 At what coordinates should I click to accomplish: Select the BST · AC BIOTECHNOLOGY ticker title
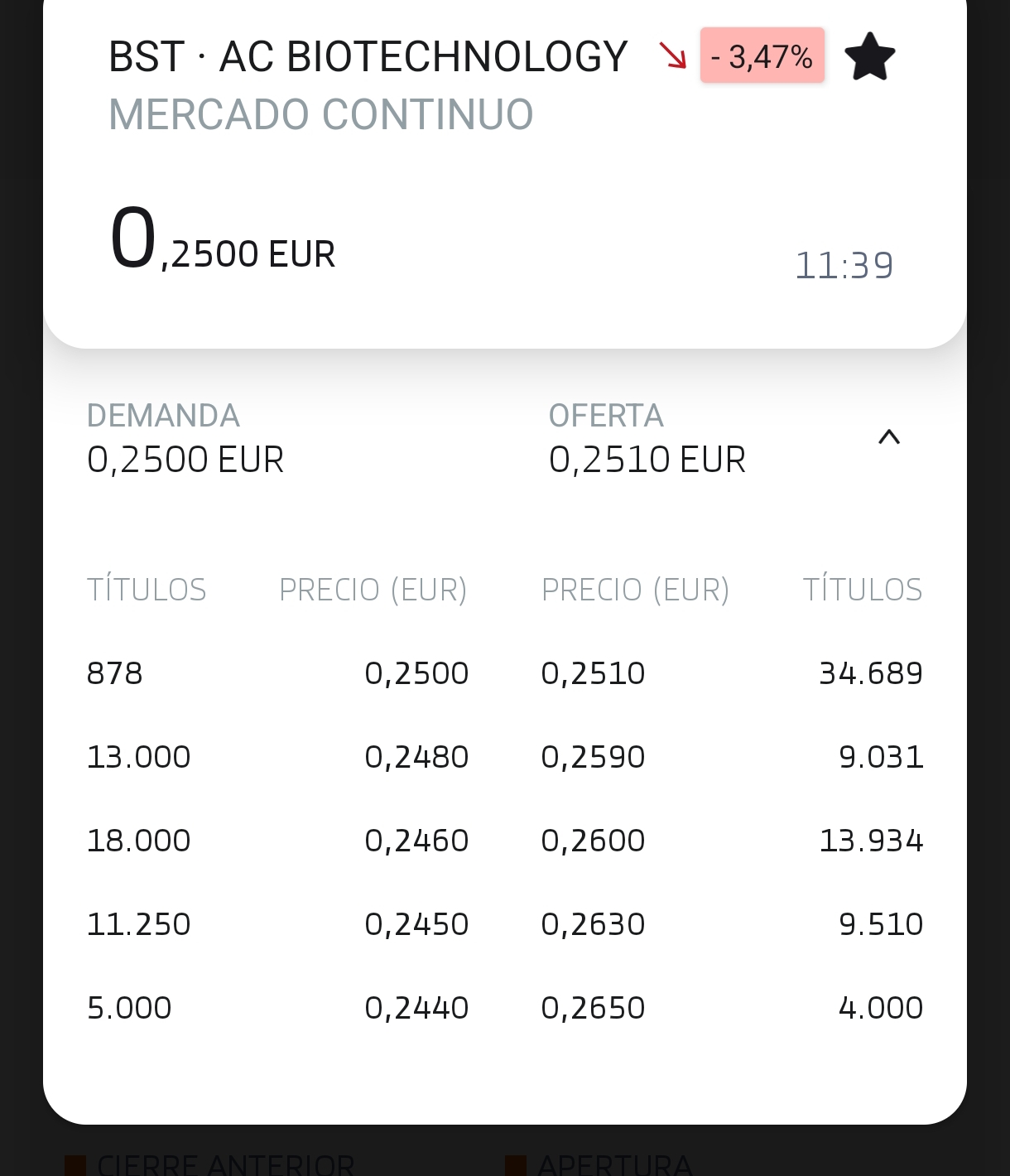367,55
